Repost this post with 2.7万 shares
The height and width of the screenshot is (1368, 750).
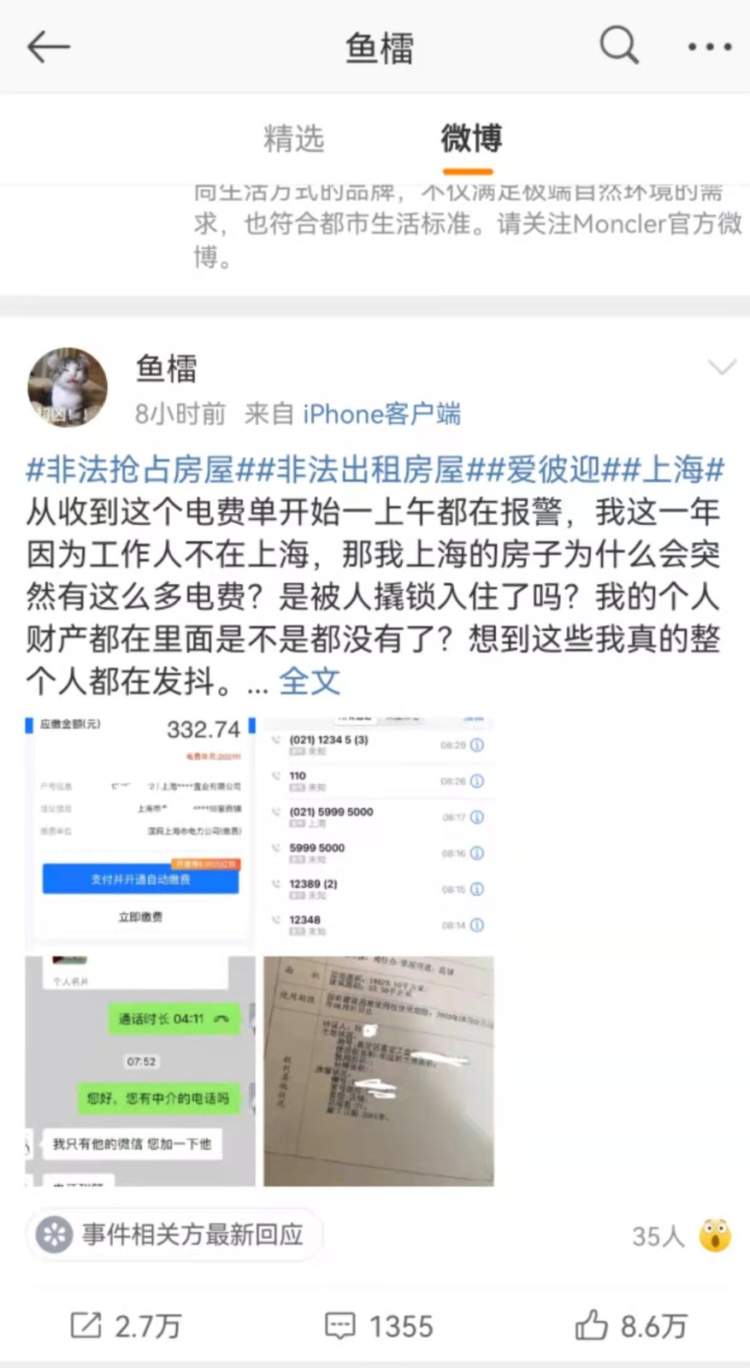pyautogui.click(x=126, y=1327)
